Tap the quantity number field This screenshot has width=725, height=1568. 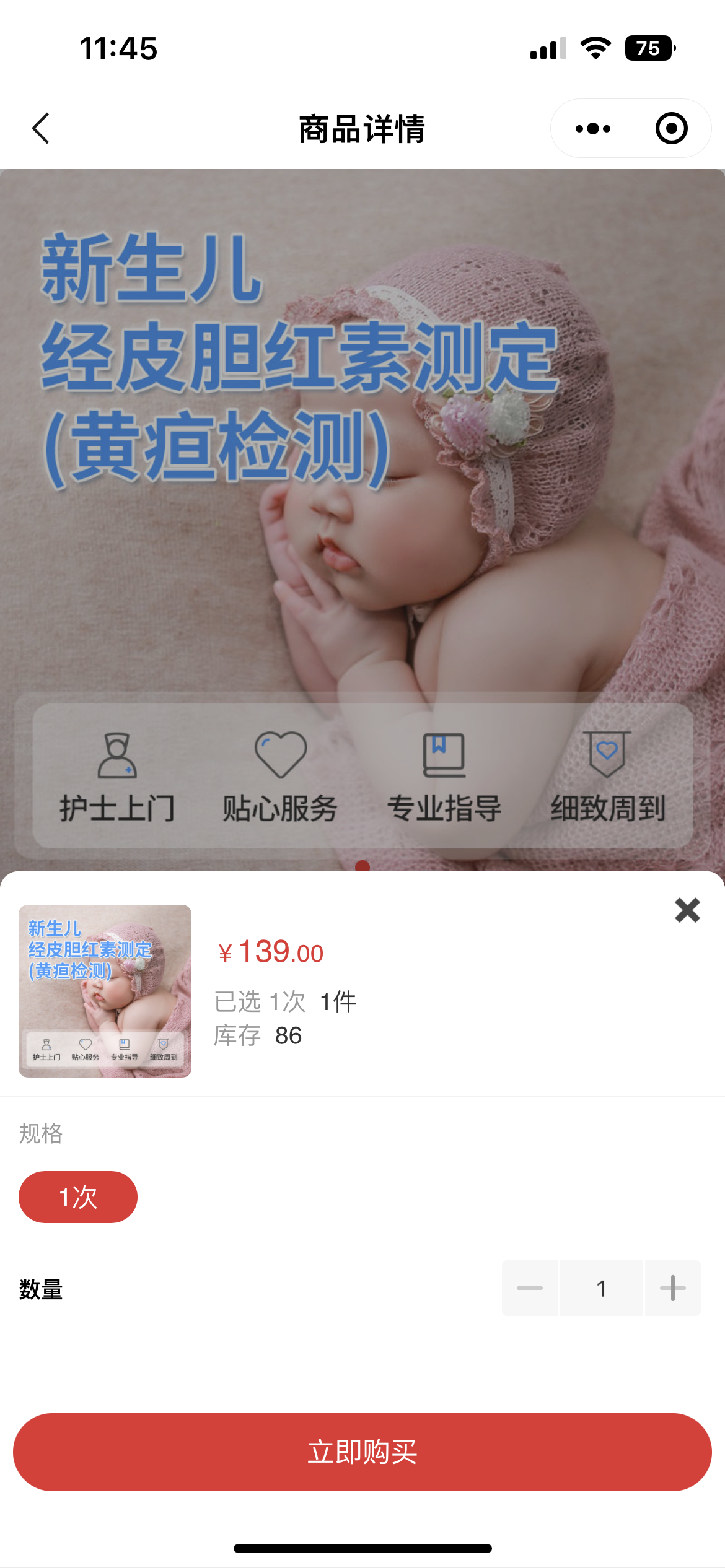(x=601, y=1288)
